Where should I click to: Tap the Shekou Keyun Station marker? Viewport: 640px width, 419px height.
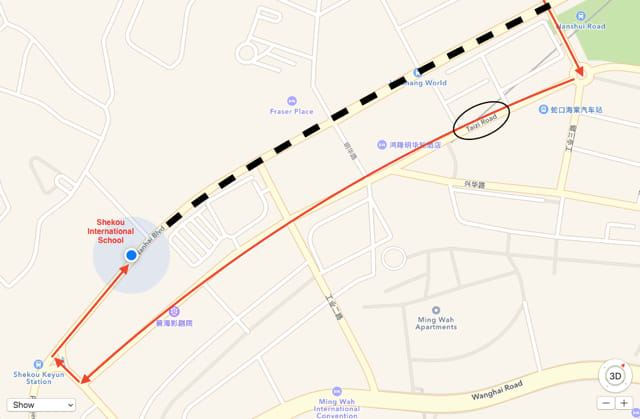coord(38,365)
